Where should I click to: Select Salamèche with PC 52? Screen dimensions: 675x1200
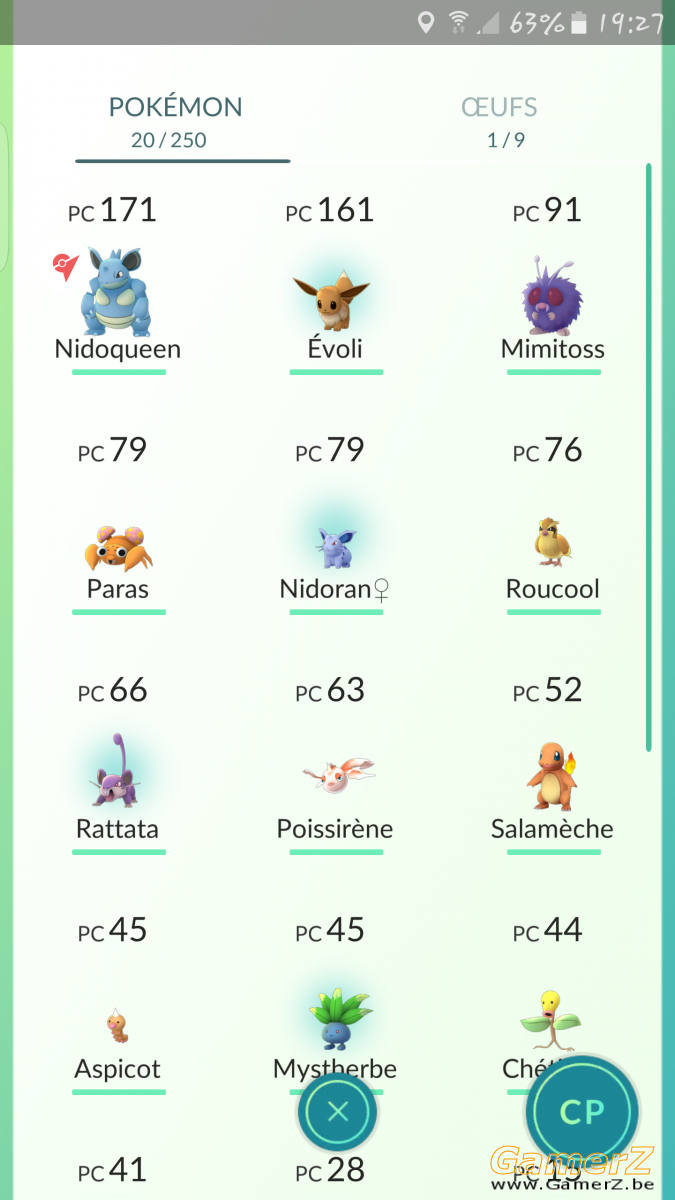coord(552,785)
